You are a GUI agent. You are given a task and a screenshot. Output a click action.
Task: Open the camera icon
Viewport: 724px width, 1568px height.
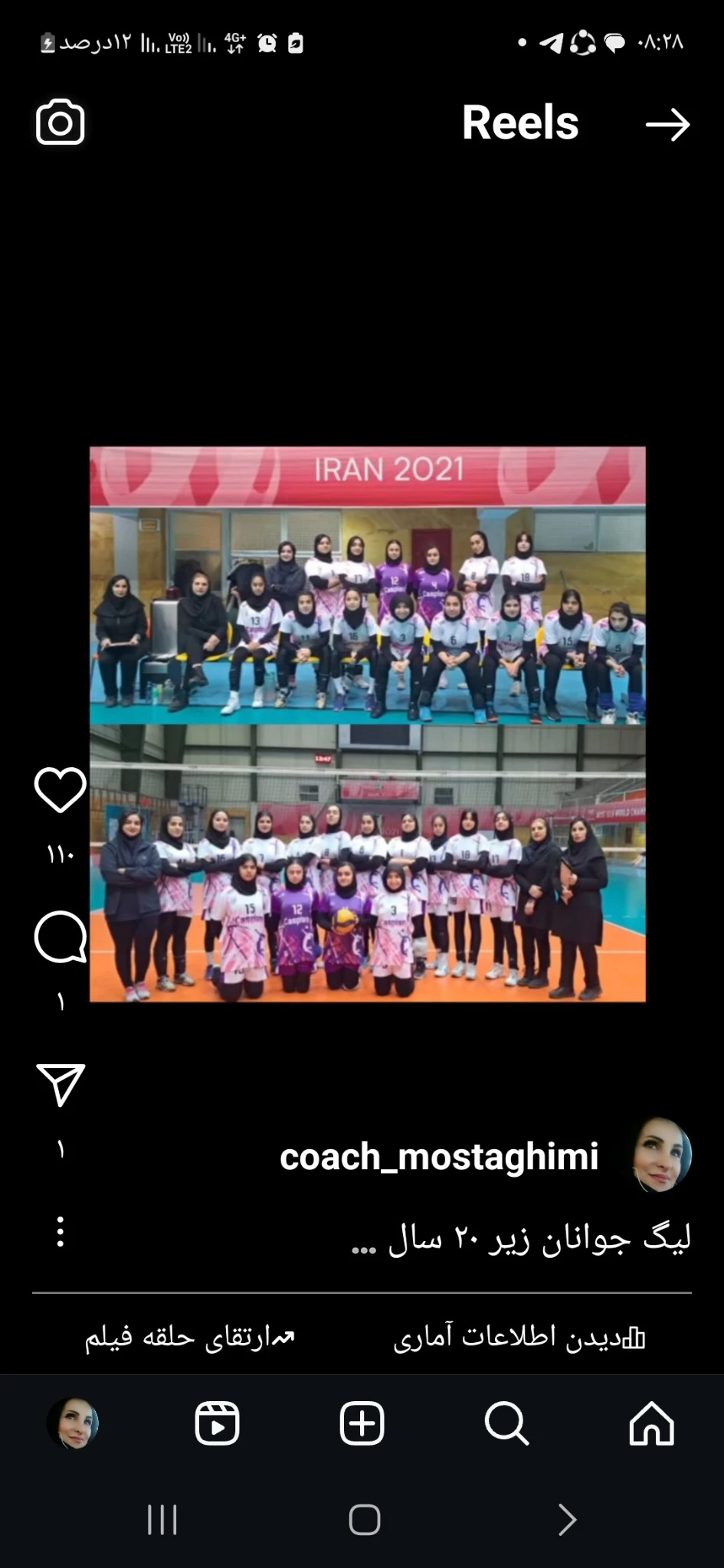click(60, 122)
